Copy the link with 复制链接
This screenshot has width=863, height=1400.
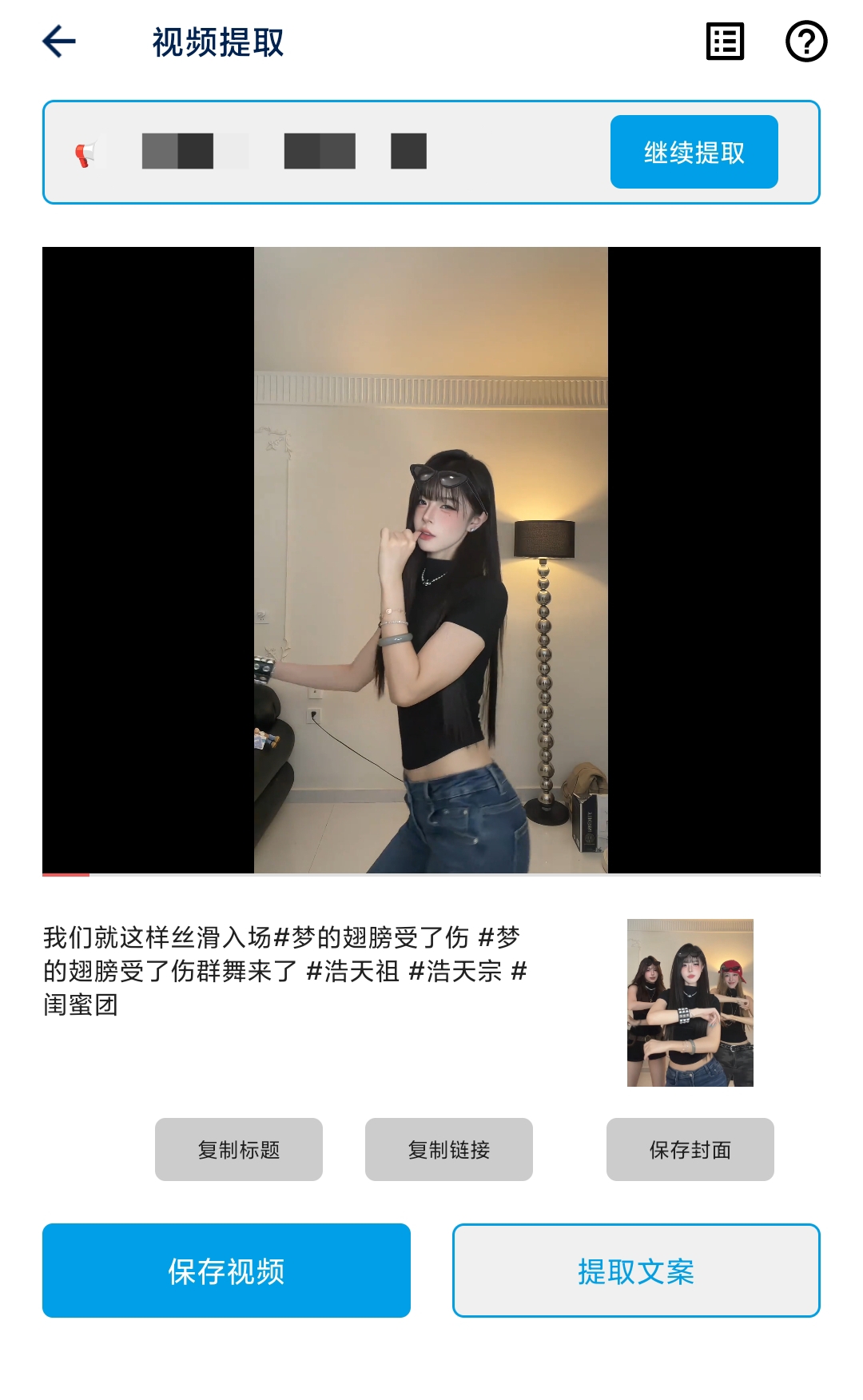pyautogui.click(x=449, y=1149)
